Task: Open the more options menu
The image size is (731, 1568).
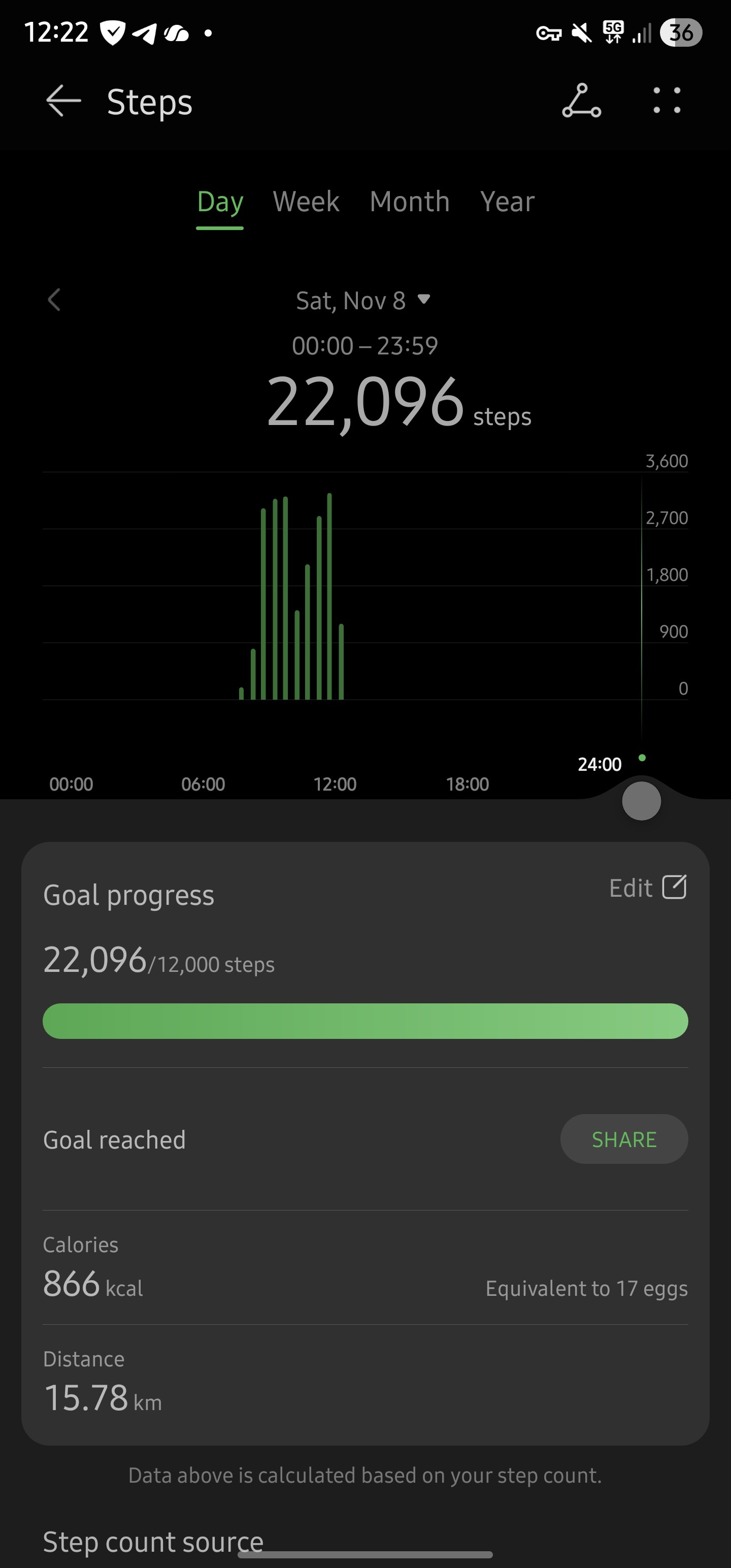Action: [x=667, y=101]
